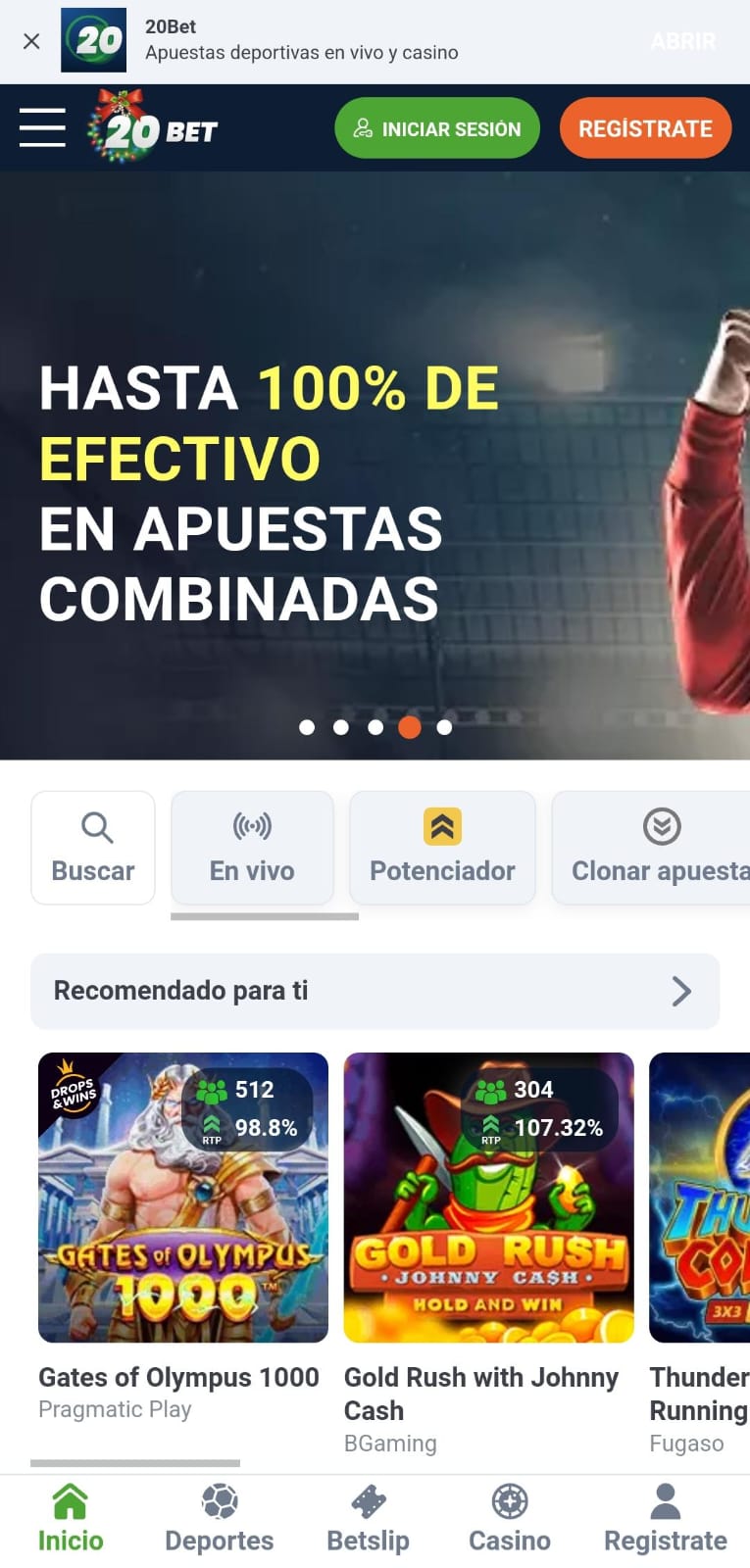This screenshot has width=750, height=1568.
Task: Select the En vivo shortcut
Action: (252, 848)
